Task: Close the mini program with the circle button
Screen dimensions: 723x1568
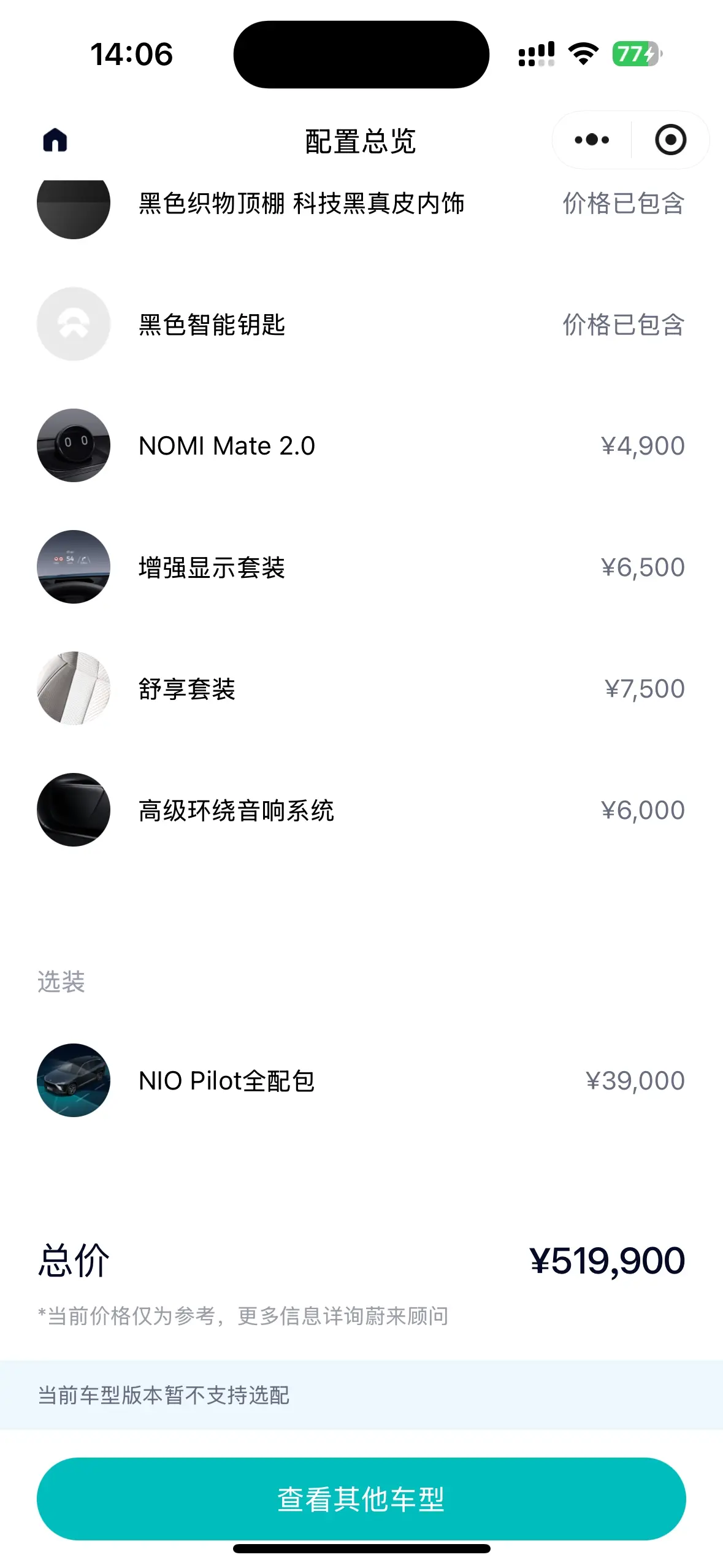Action: [670, 140]
